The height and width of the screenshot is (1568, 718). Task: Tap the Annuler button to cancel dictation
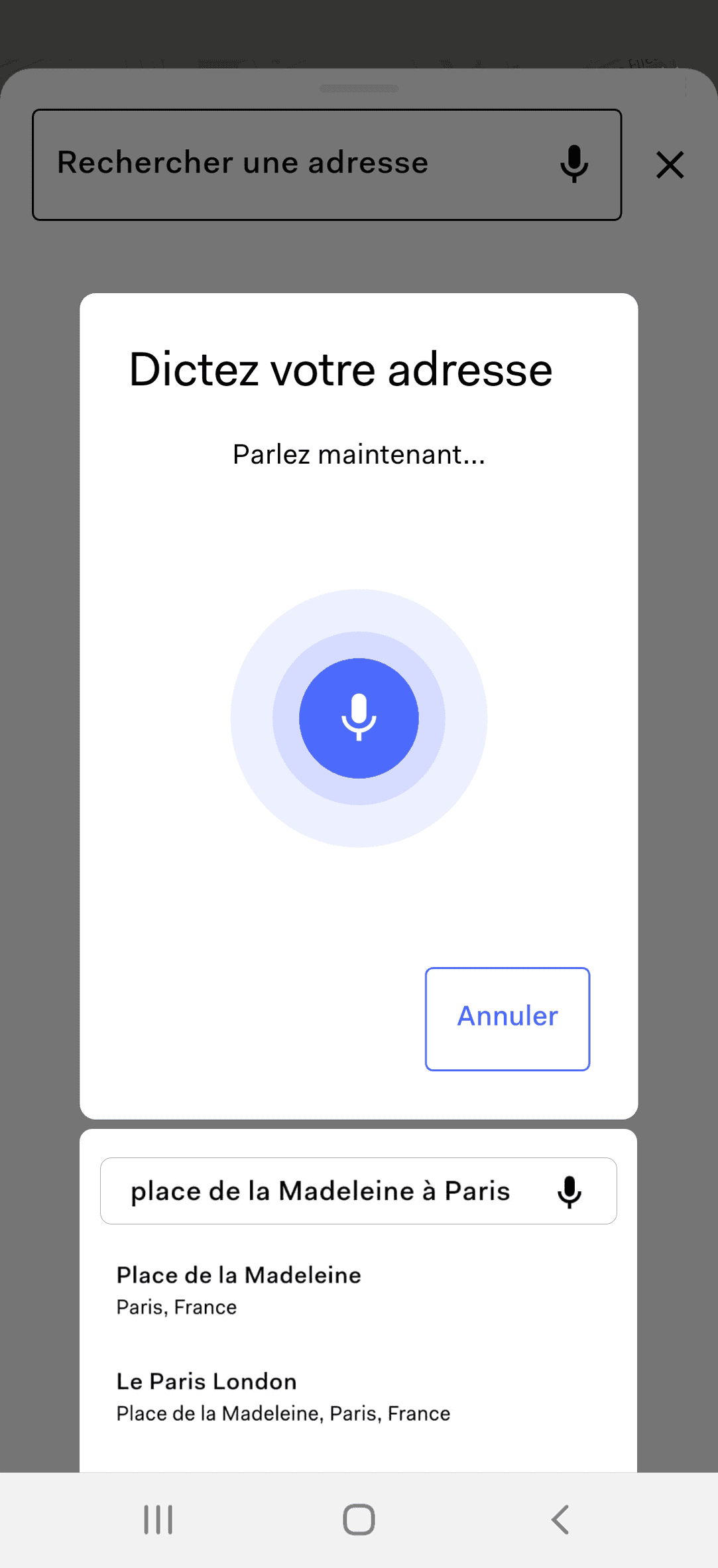pyautogui.click(x=507, y=1018)
